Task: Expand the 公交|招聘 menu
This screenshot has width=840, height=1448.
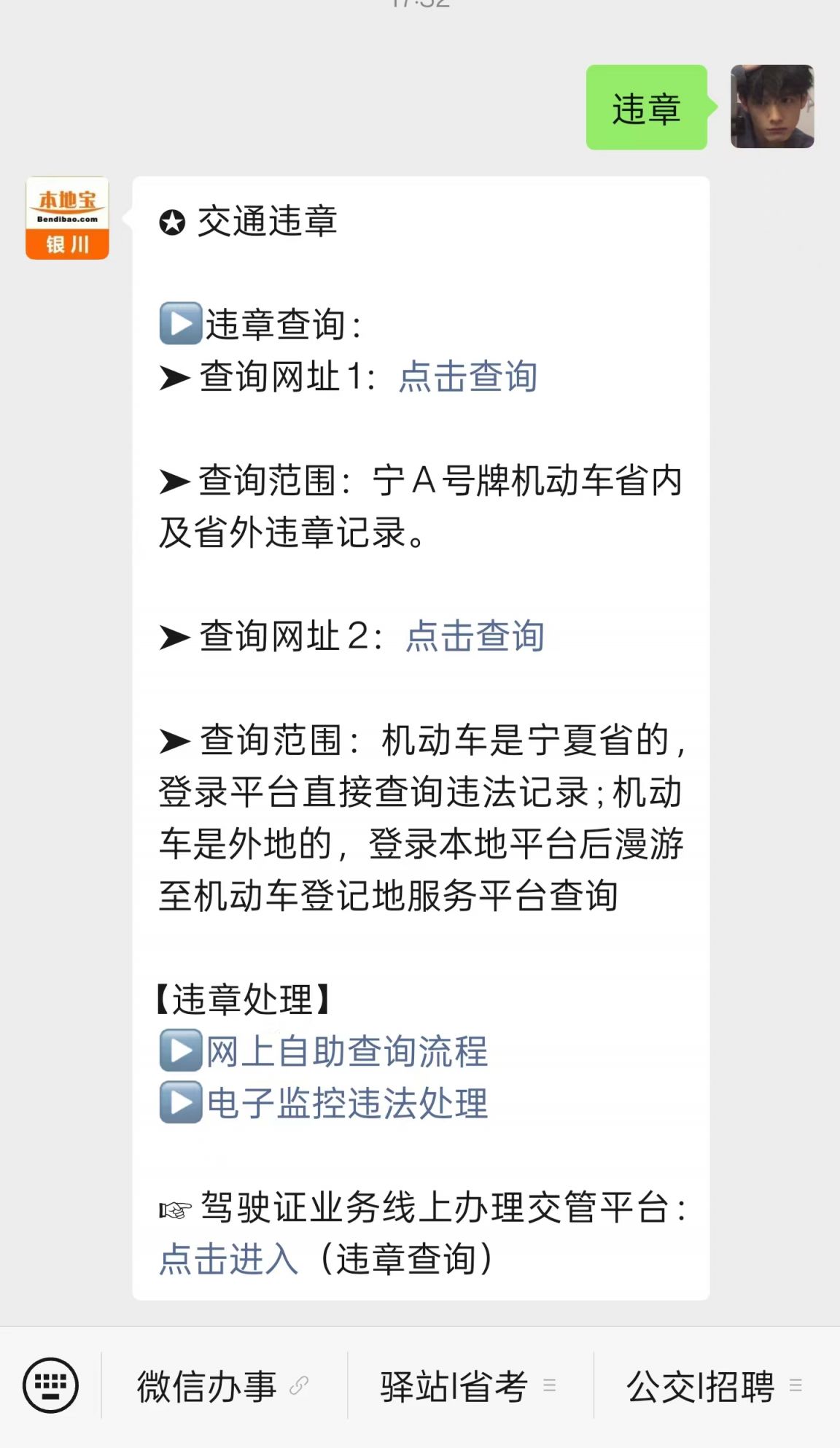Action: tap(716, 1386)
